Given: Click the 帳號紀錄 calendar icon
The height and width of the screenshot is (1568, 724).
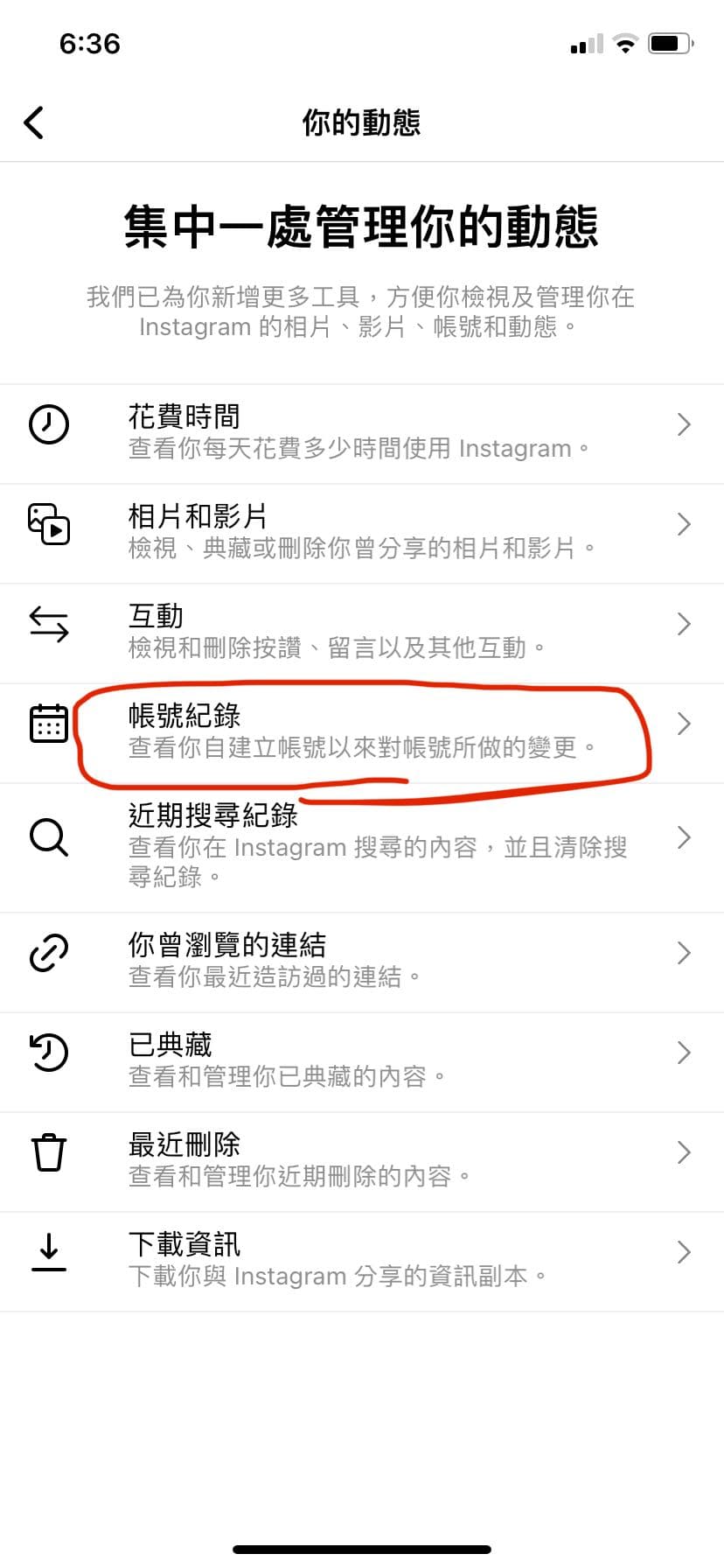Looking at the screenshot, I should point(49,724).
